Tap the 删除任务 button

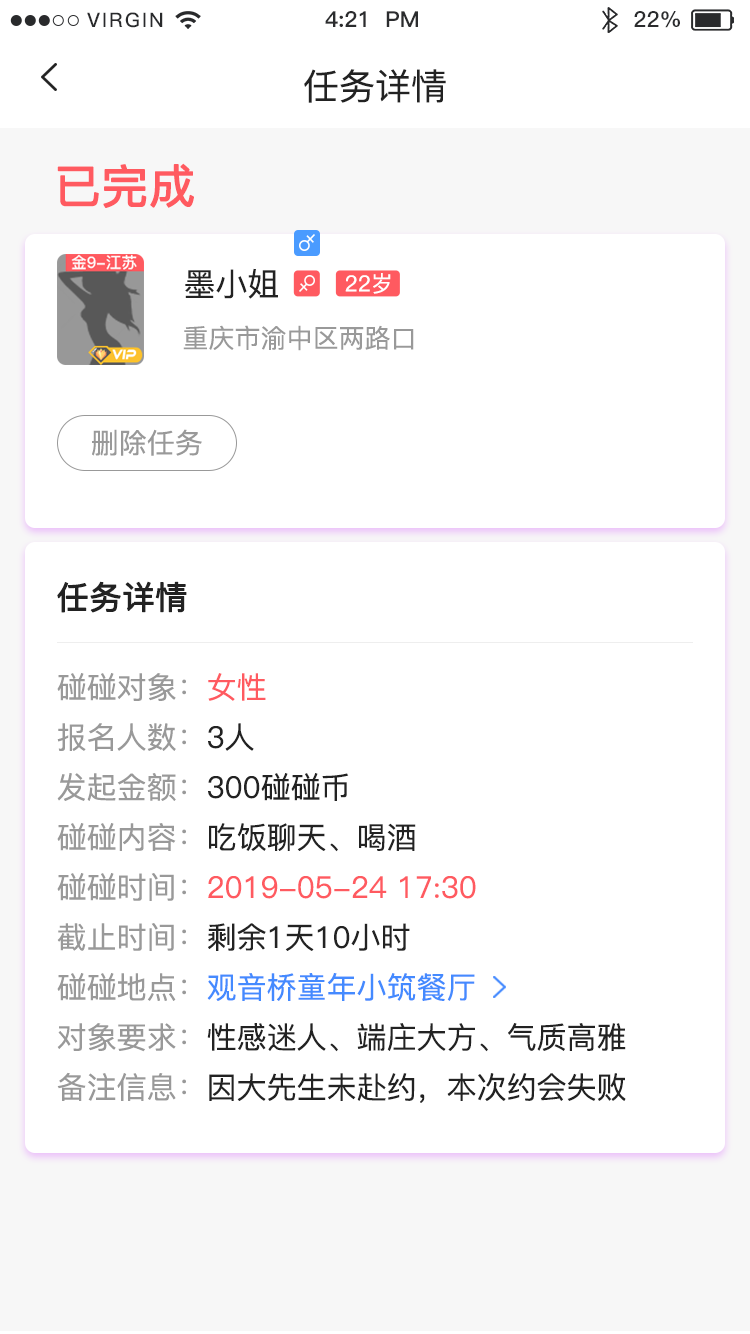[x=147, y=443]
